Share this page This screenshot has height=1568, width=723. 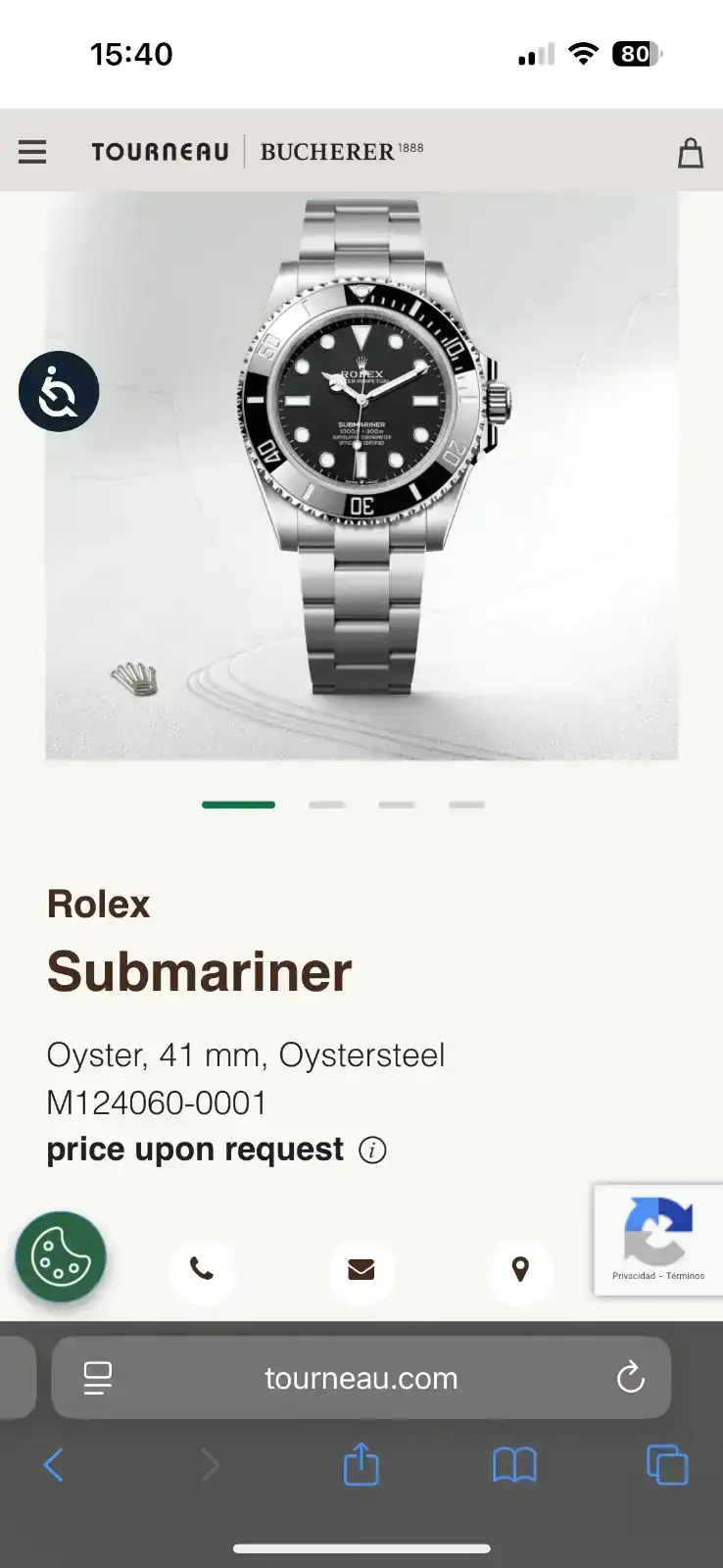point(361,1466)
